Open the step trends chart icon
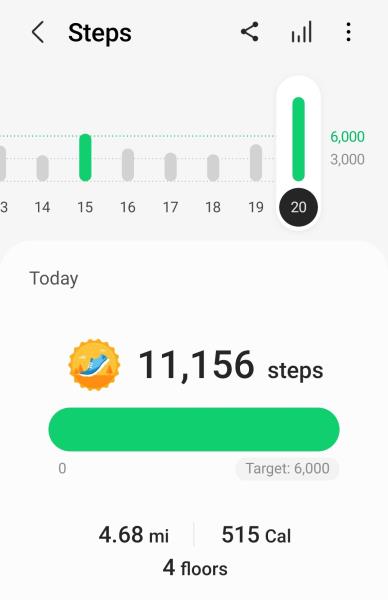388x600 pixels. [302, 32]
